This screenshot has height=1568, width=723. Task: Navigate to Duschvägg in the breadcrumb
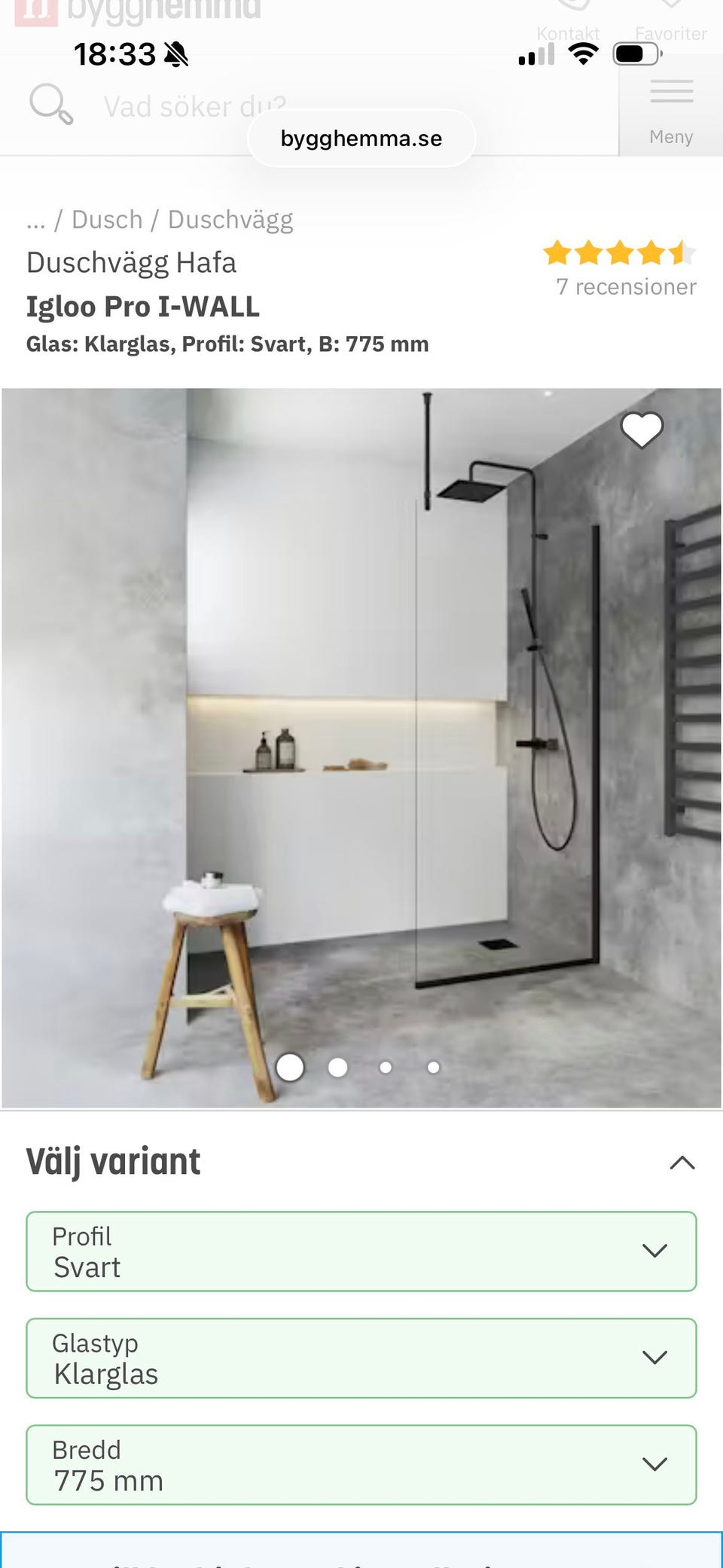[x=230, y=219]
